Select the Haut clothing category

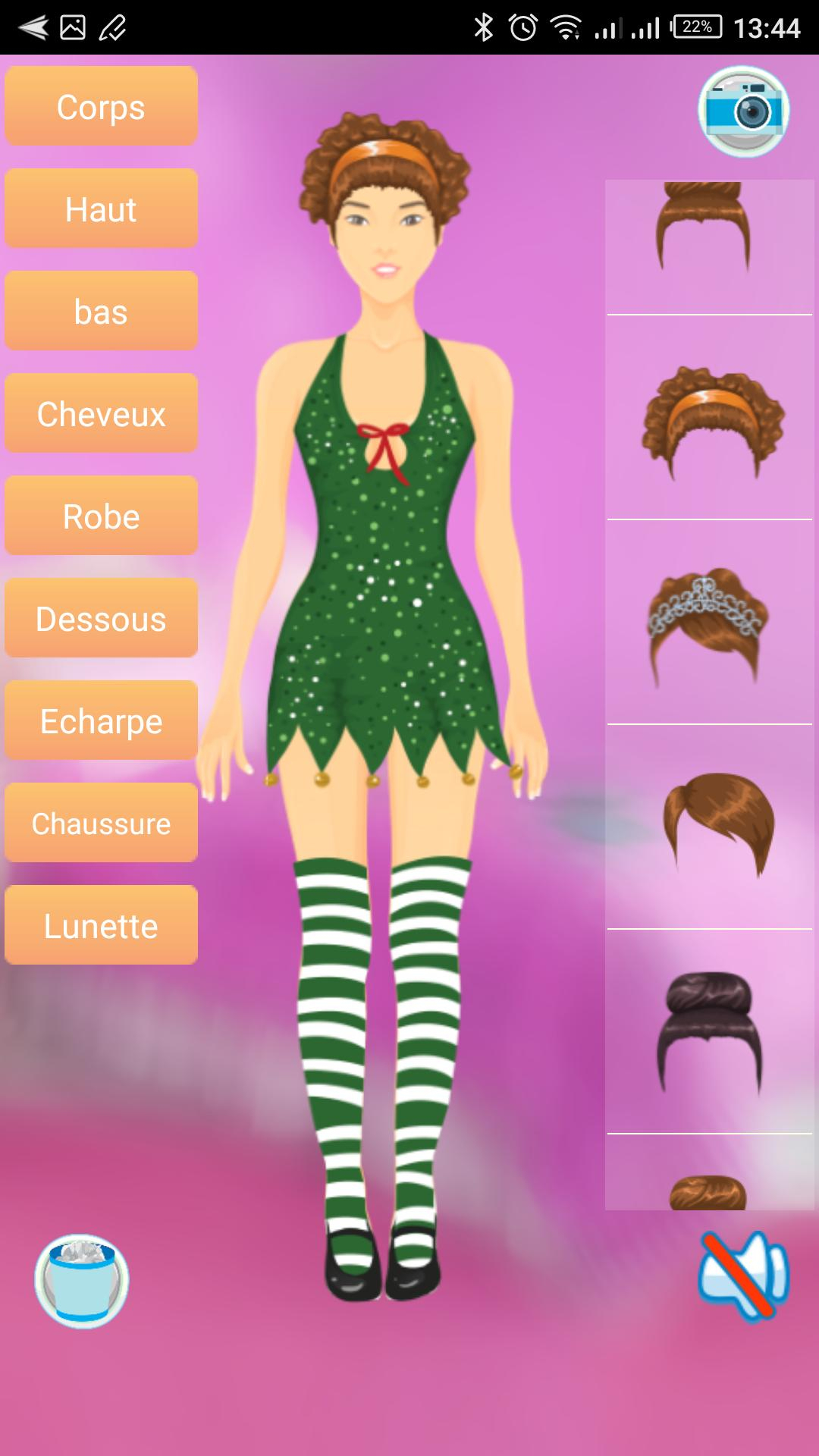pos(101,209)
